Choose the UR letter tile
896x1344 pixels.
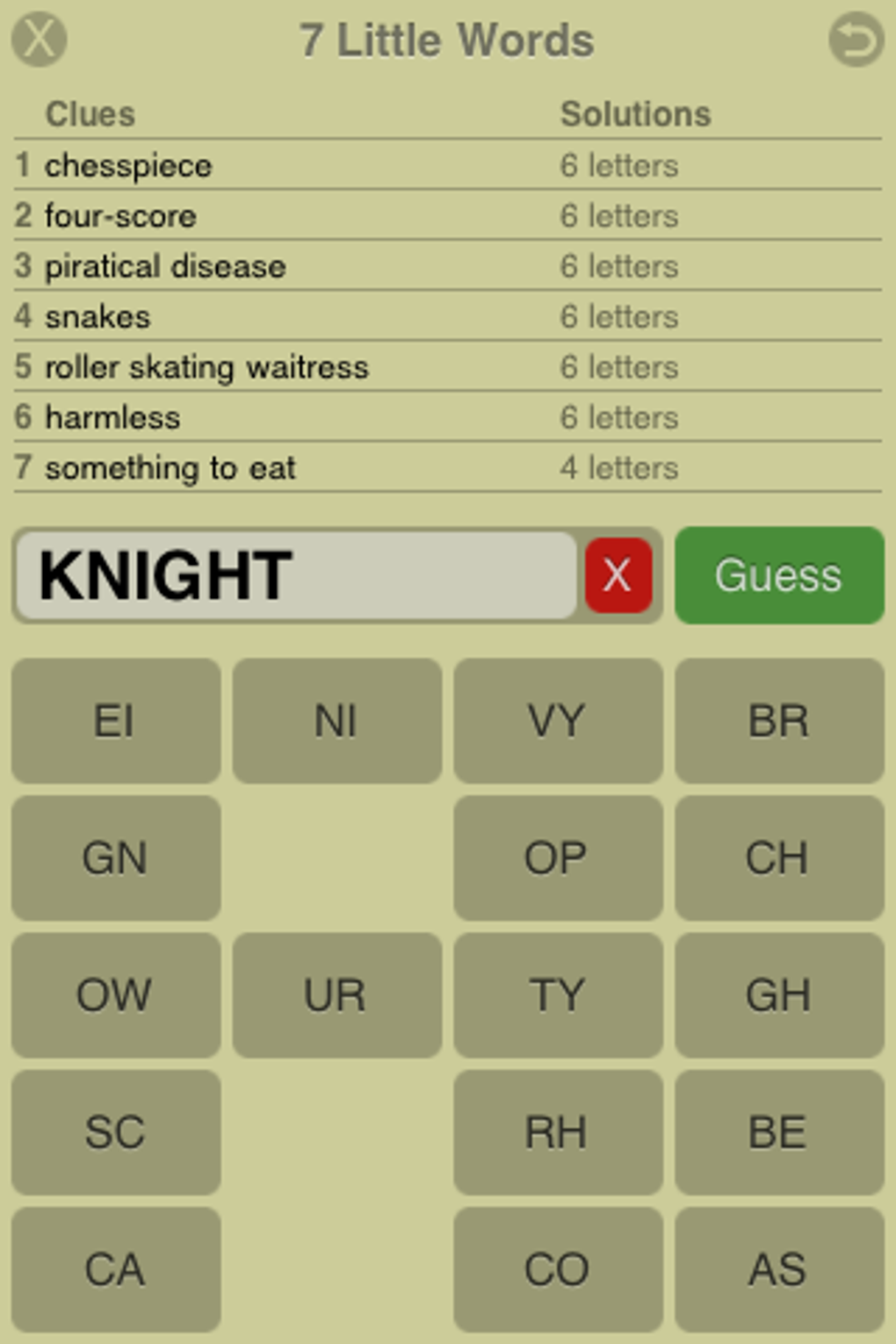[336, 995]
